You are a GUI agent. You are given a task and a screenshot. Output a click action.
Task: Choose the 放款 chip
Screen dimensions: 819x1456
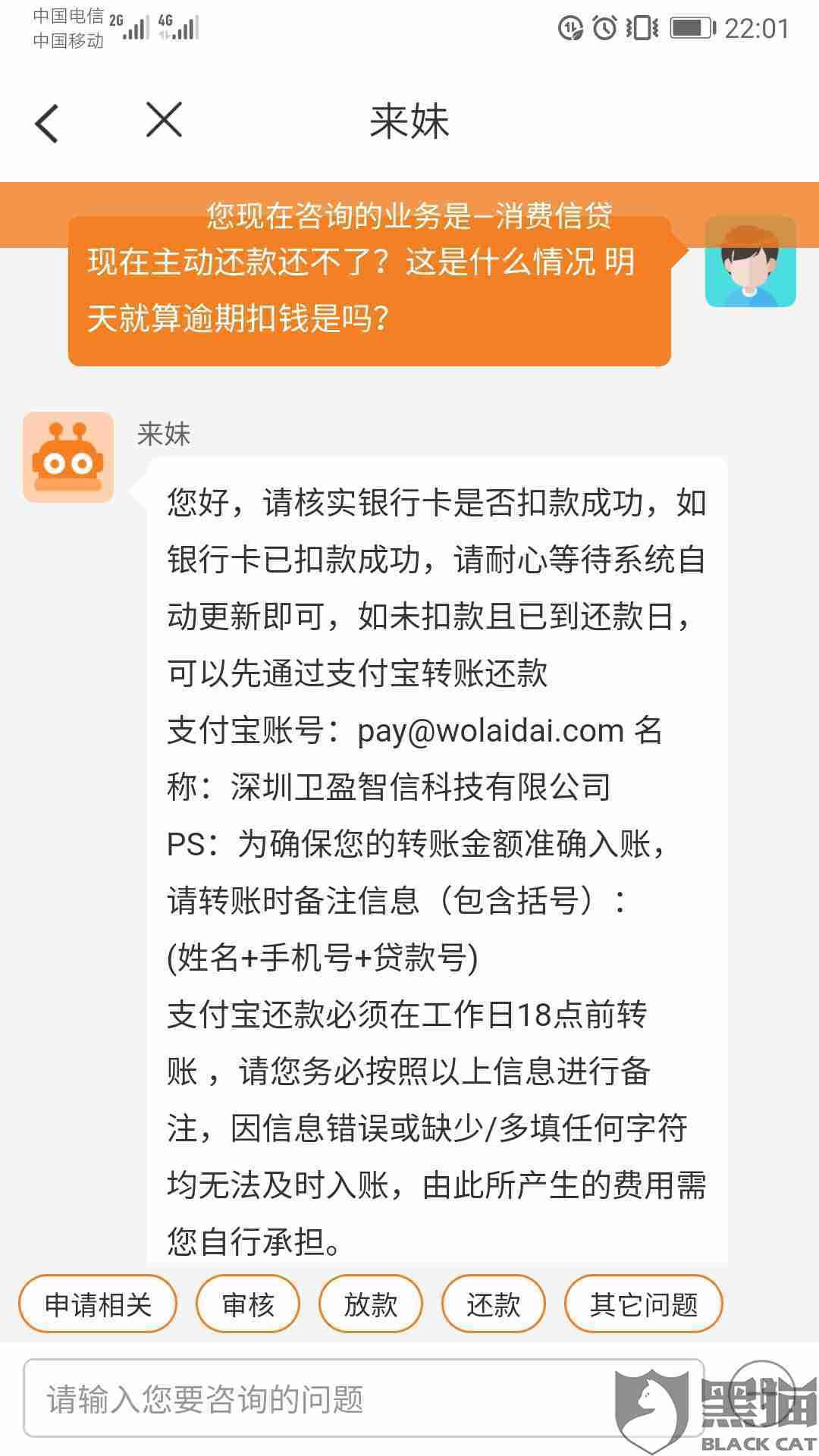[370, 1304]
